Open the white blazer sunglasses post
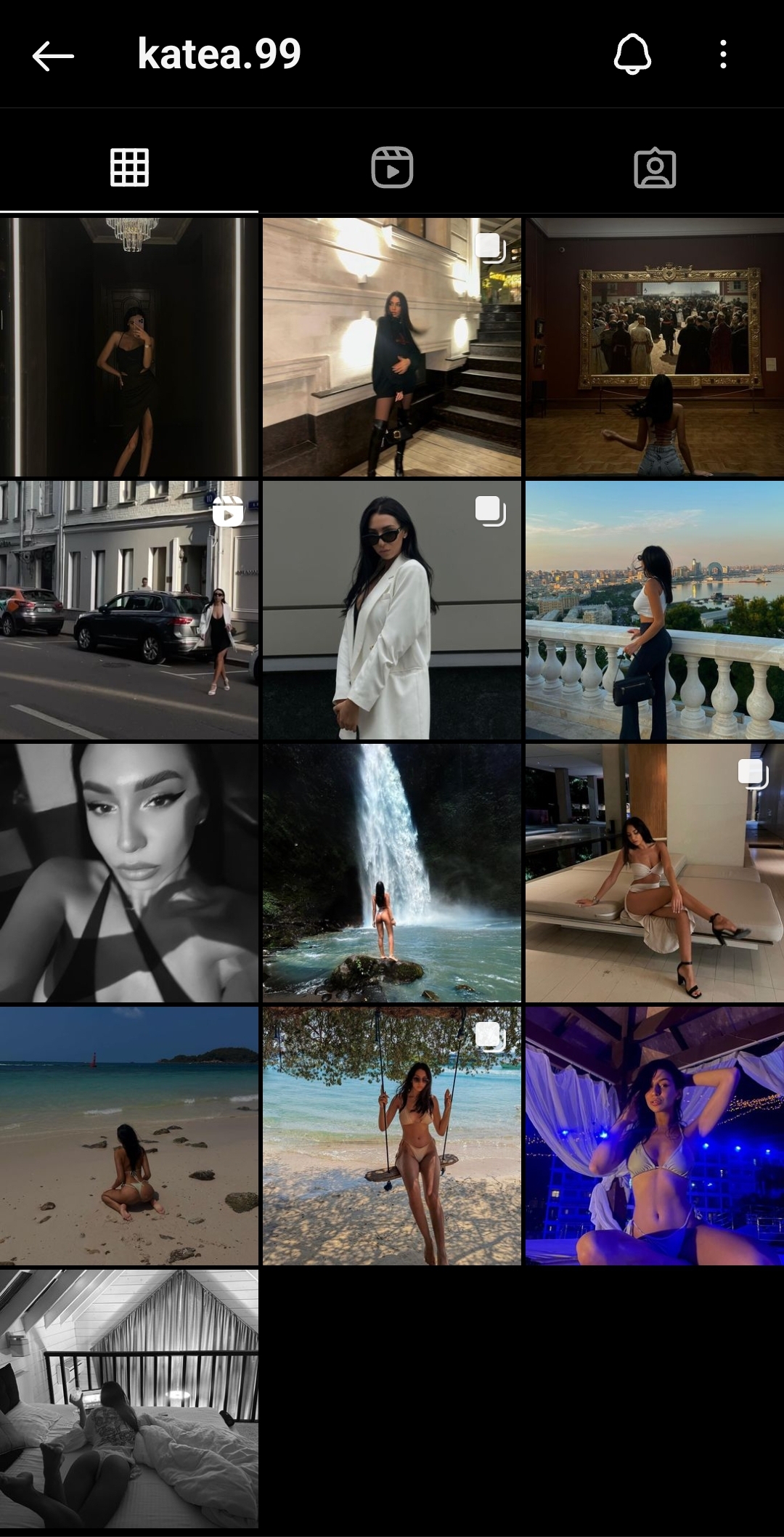Viewport: 784px width, 1537px height. pyautogui.click(x=392, y=610)
